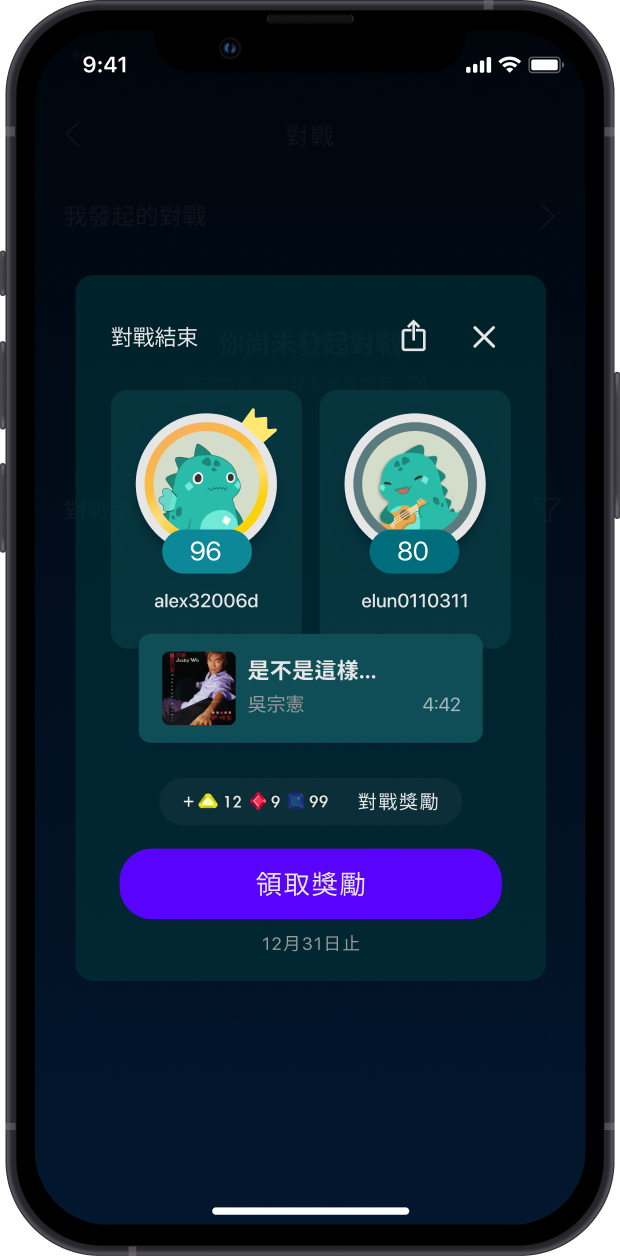
Task: Open the song 是不是這樣 by 吳宗憲
Action: tap(310, 688)
